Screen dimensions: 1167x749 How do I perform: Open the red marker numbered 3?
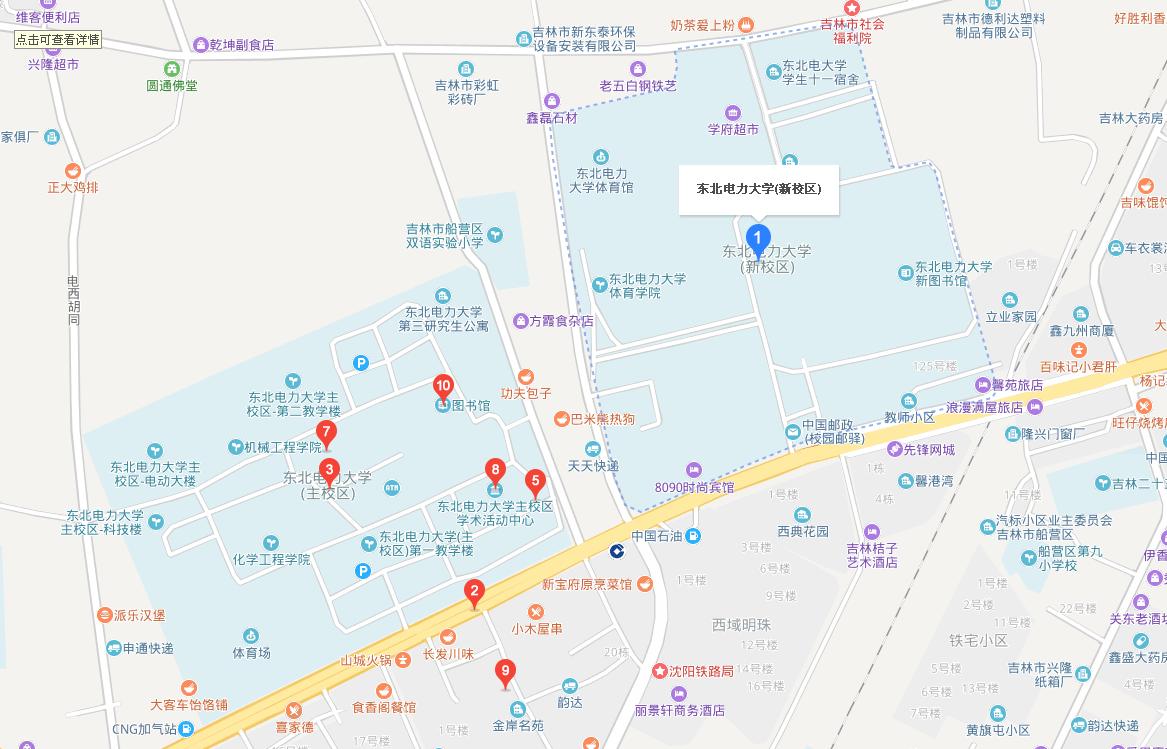[x=329, y=471]
